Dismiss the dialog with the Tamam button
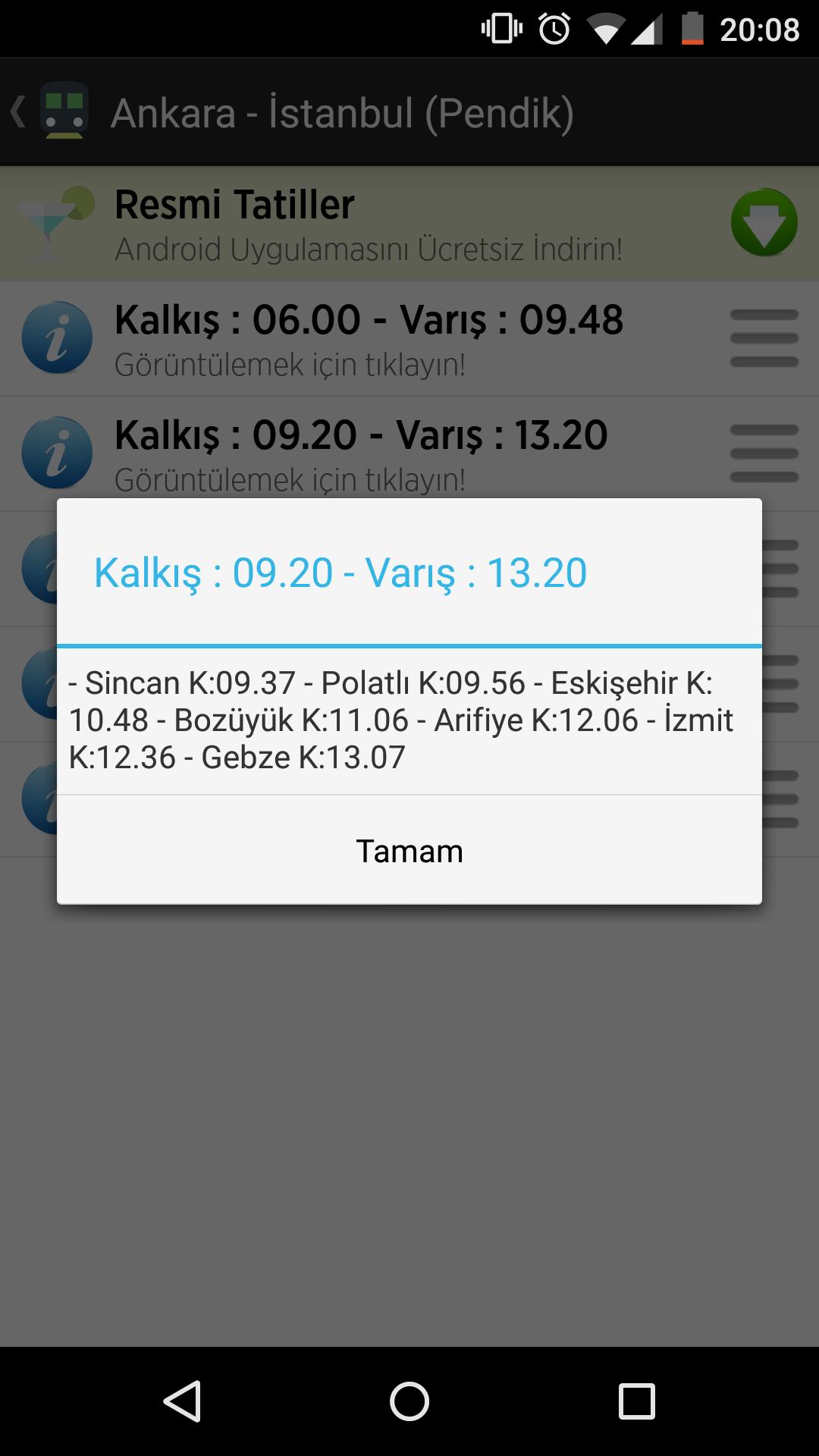Image resolution: width=819 pixels, height=1456 pixels. click(409, 851)
